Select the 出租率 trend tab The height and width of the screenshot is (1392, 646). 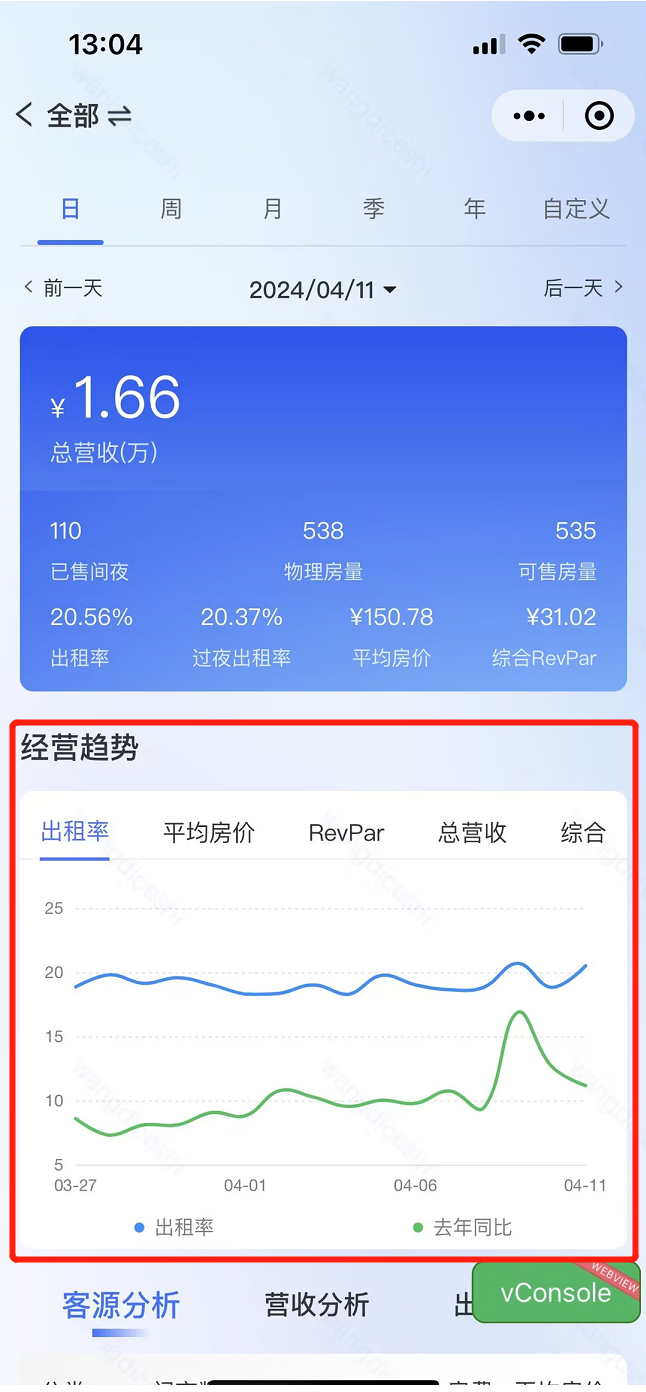pyautogui.click(x=75, y=831)
